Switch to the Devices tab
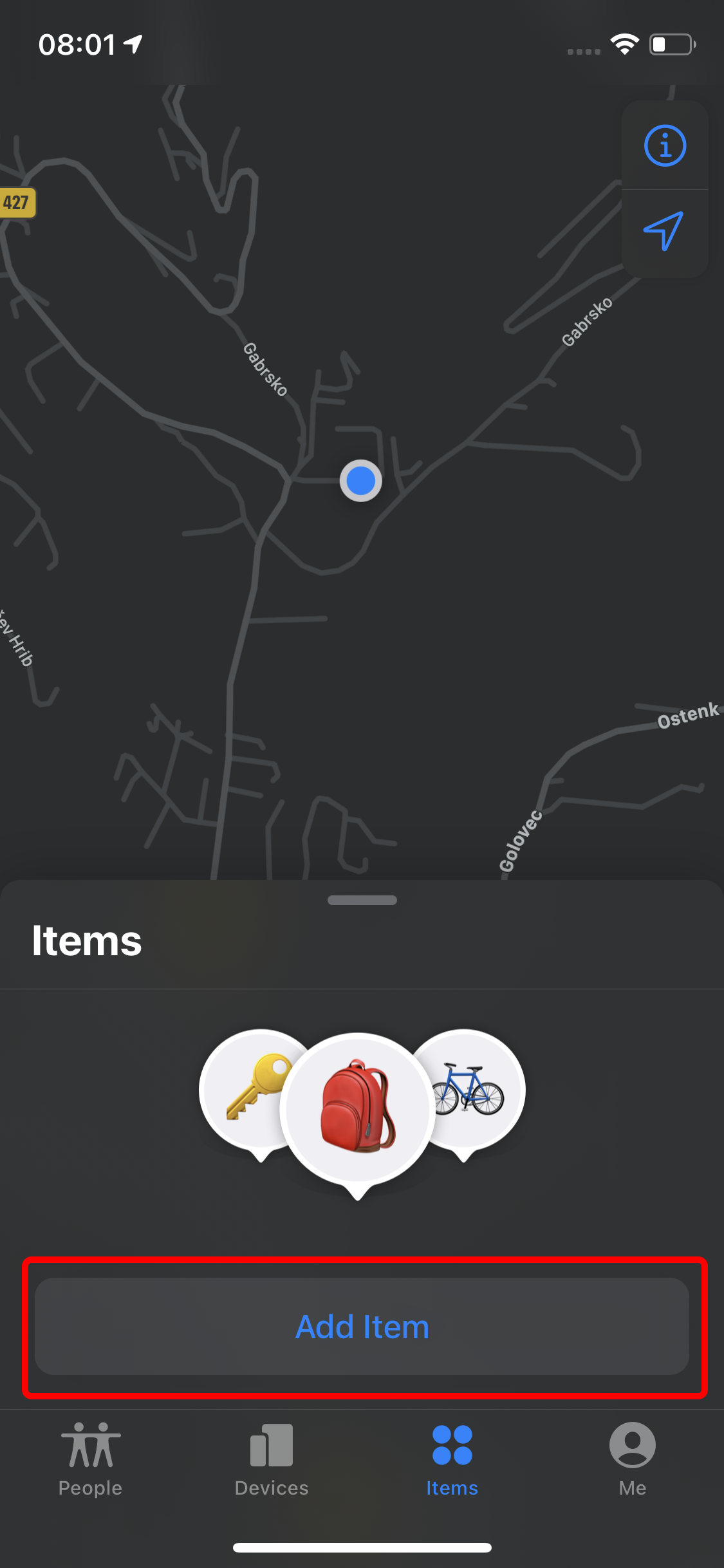This screenshot has width=724, height=1568. click(271, 1459)
